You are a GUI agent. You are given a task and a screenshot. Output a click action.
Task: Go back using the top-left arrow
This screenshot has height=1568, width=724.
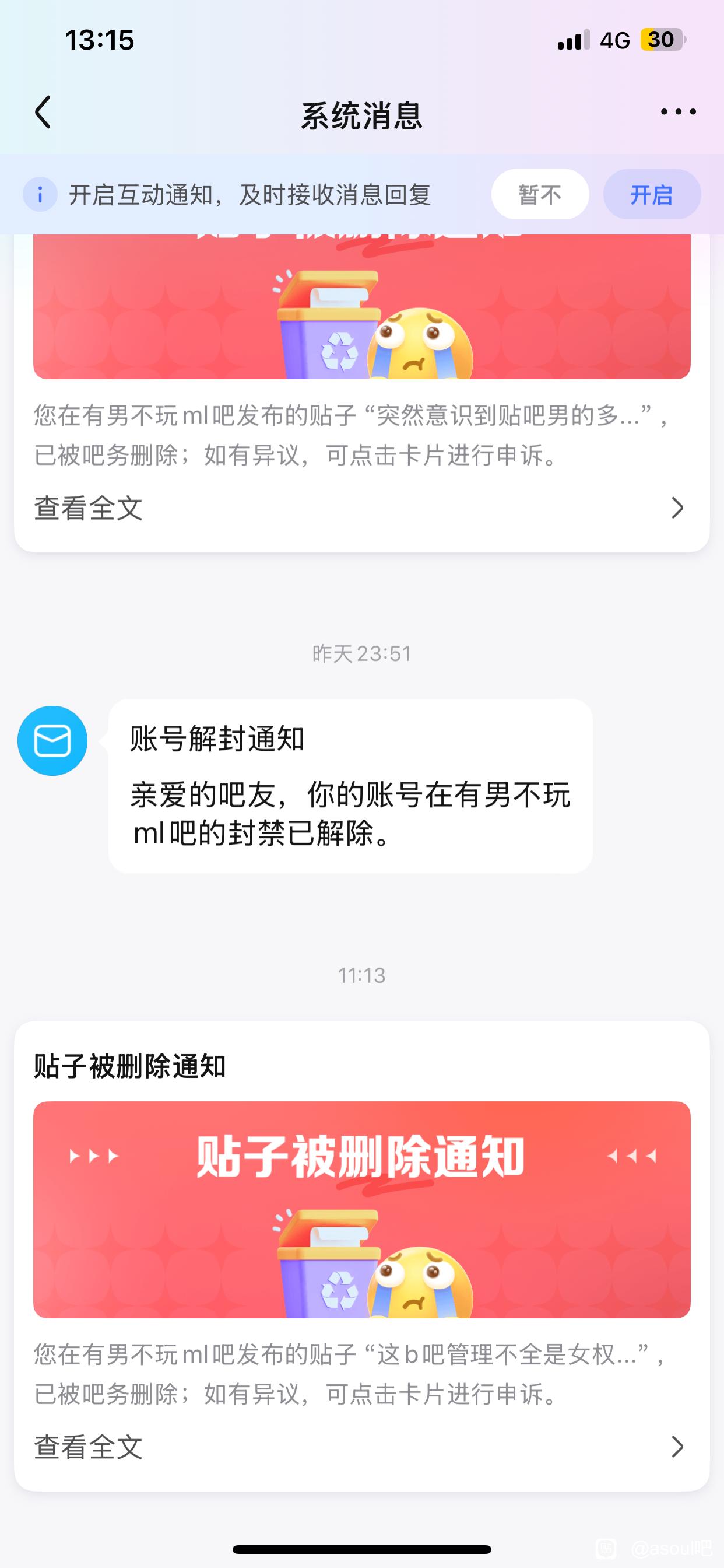(x=43, y=113)
